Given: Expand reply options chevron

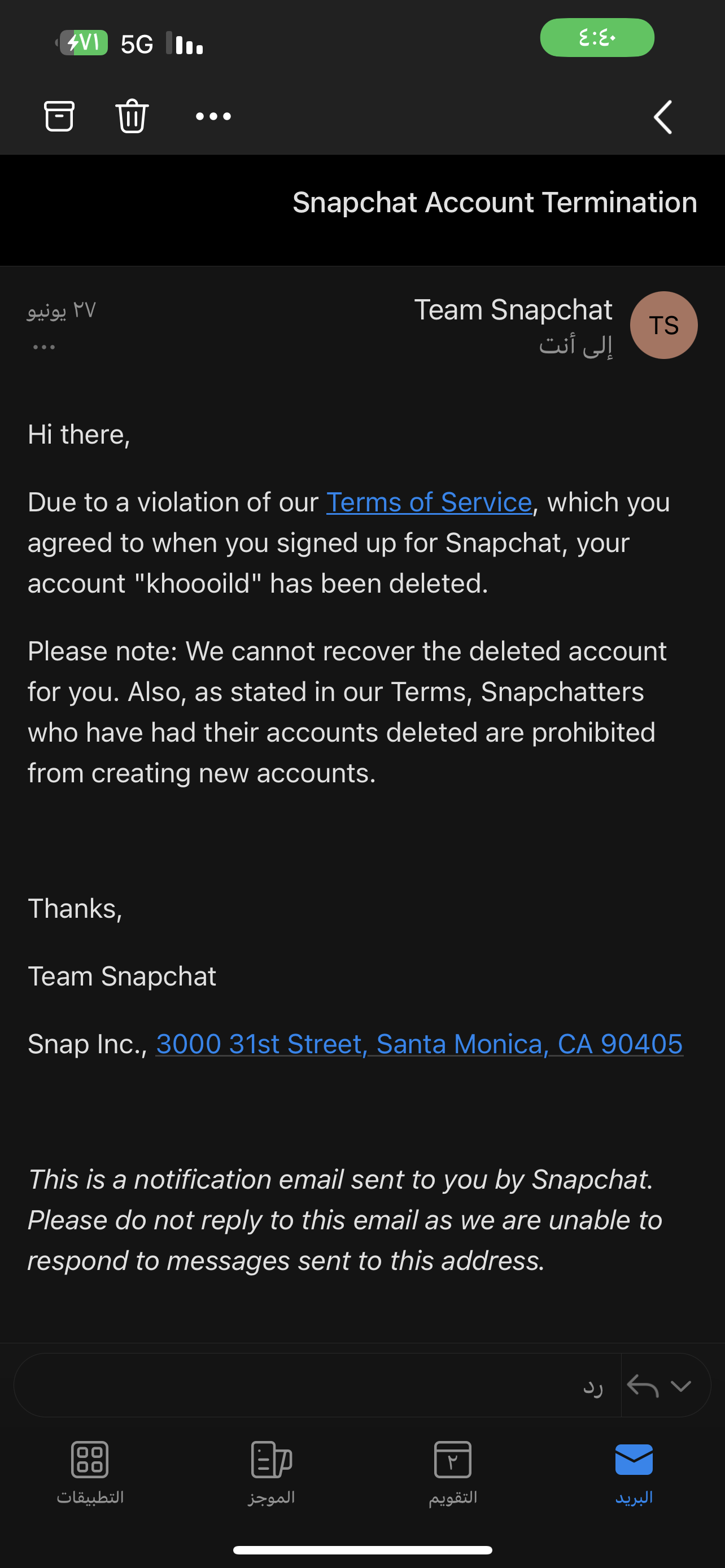Looking at the screenshot, I should click(680, 1386).
